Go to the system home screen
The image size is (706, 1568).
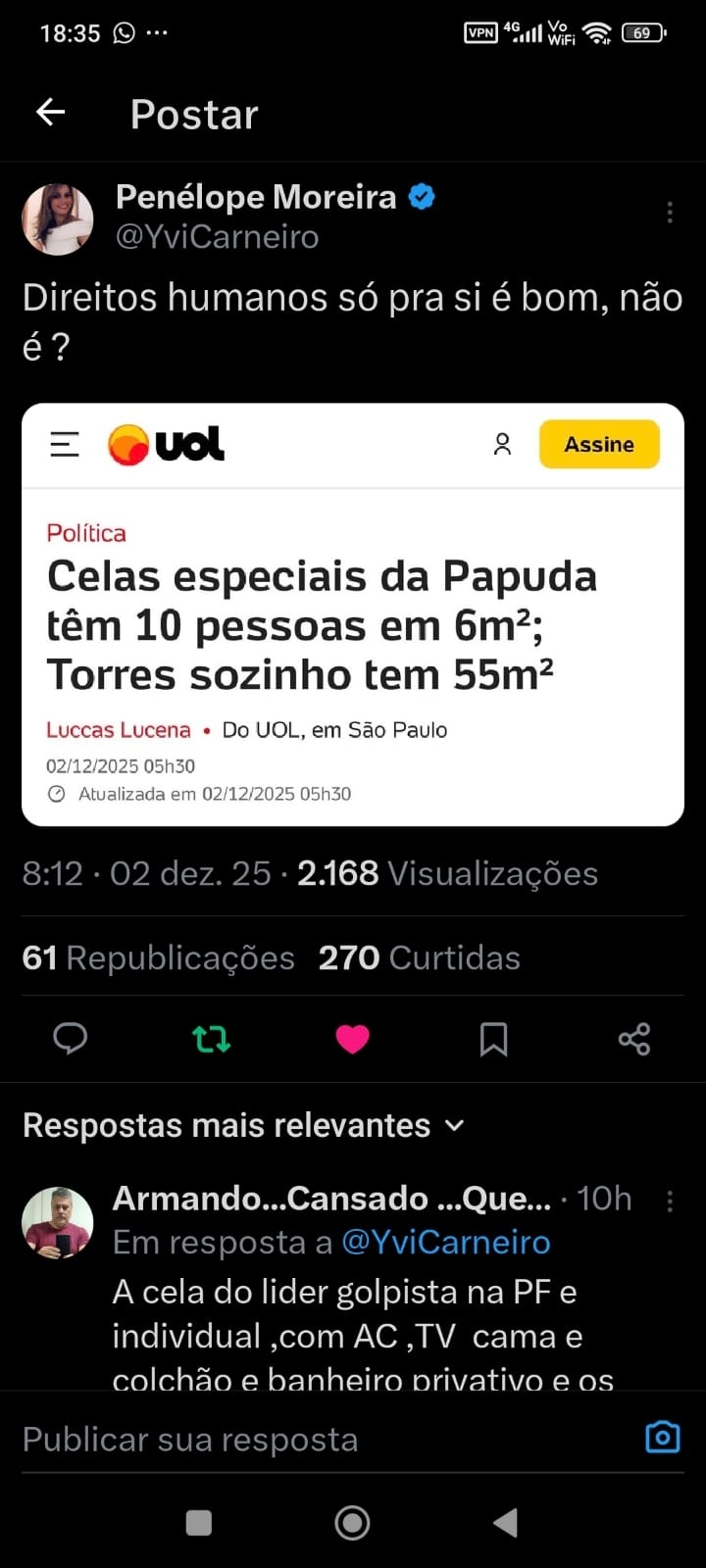pos(352,1522)
